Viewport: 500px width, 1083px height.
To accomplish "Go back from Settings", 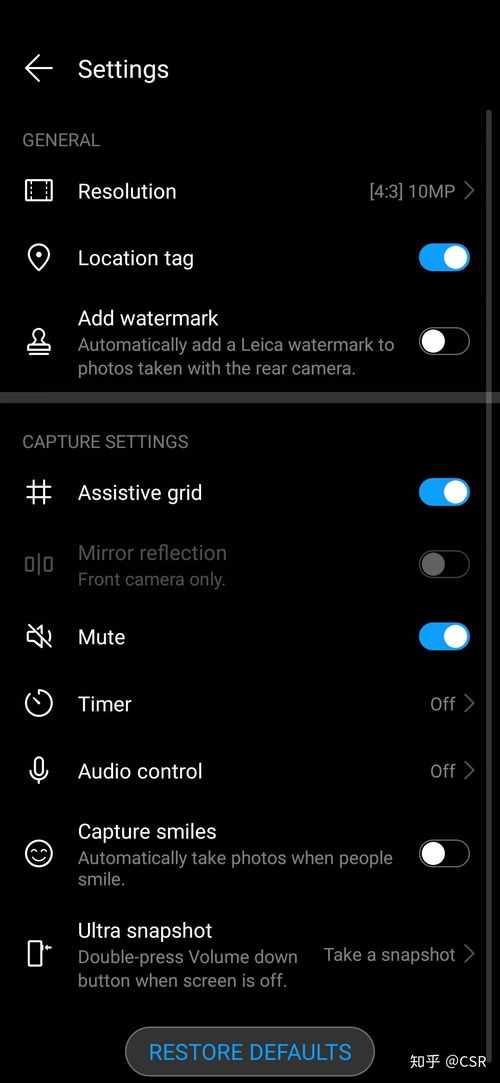I will (39, 69).
